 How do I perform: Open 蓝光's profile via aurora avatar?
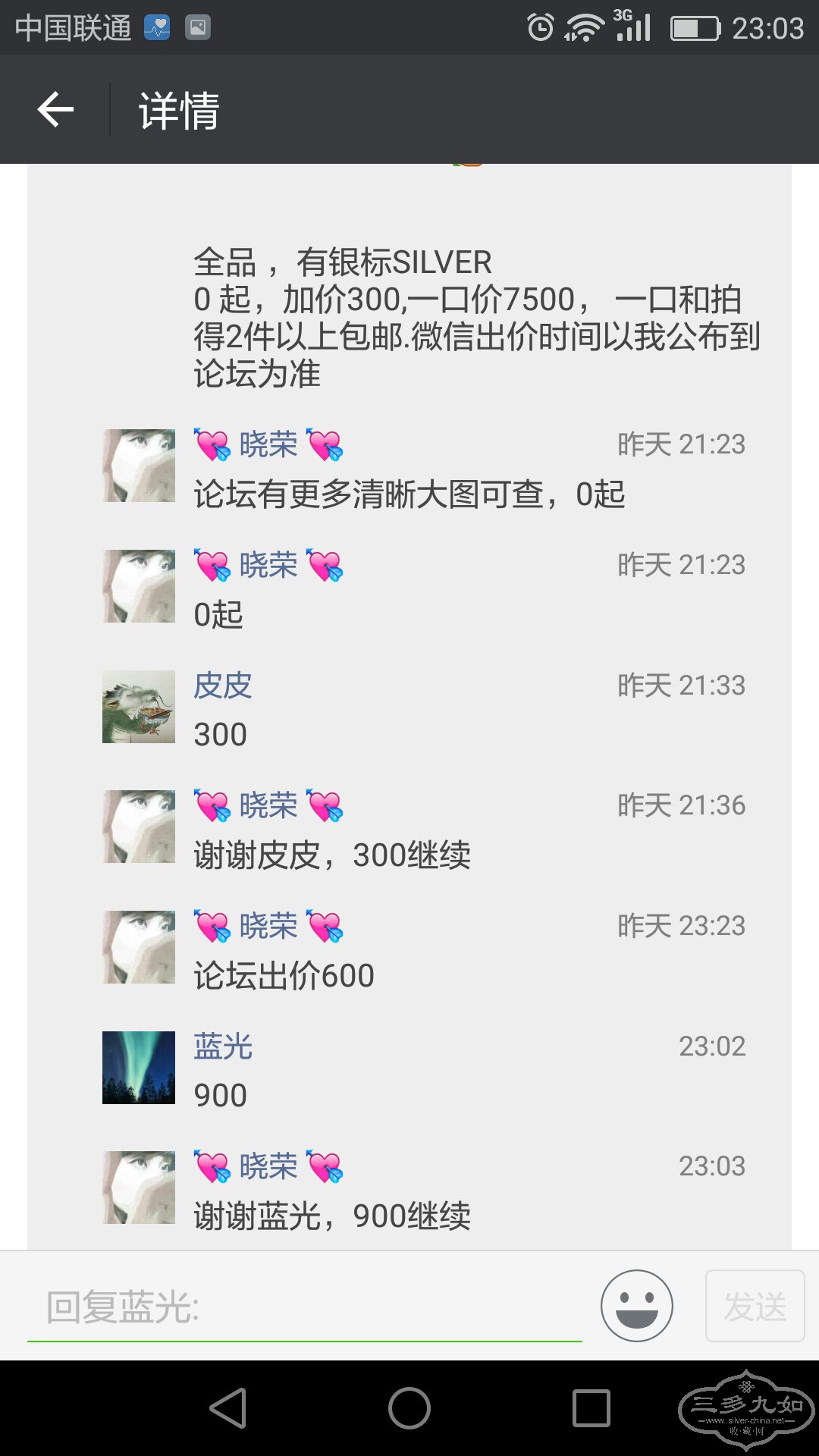[x=139, y=1068]
